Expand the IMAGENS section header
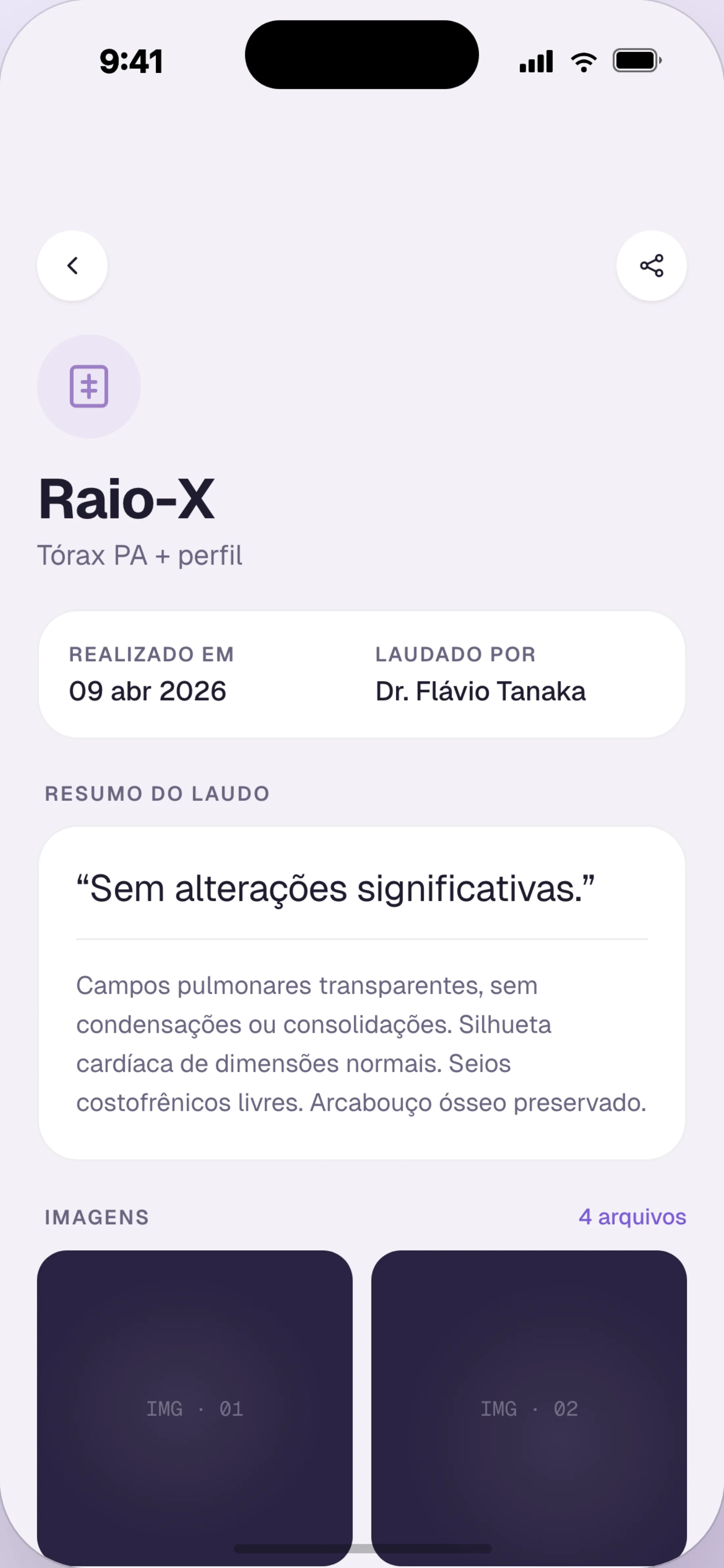This screenshot has height=1568, width=724. (x=95, y=1217)
